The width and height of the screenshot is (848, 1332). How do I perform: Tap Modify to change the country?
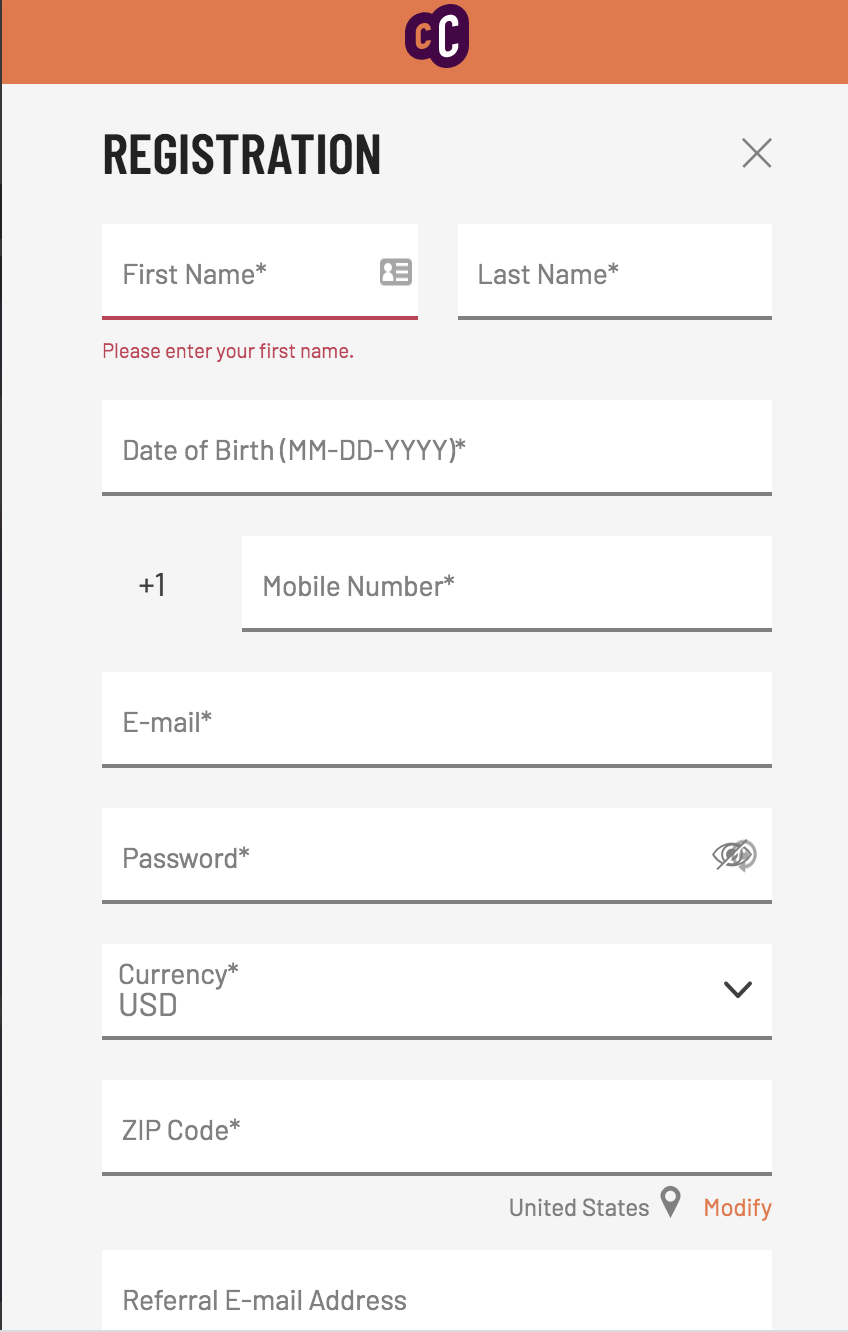[x=737, y=1207]
